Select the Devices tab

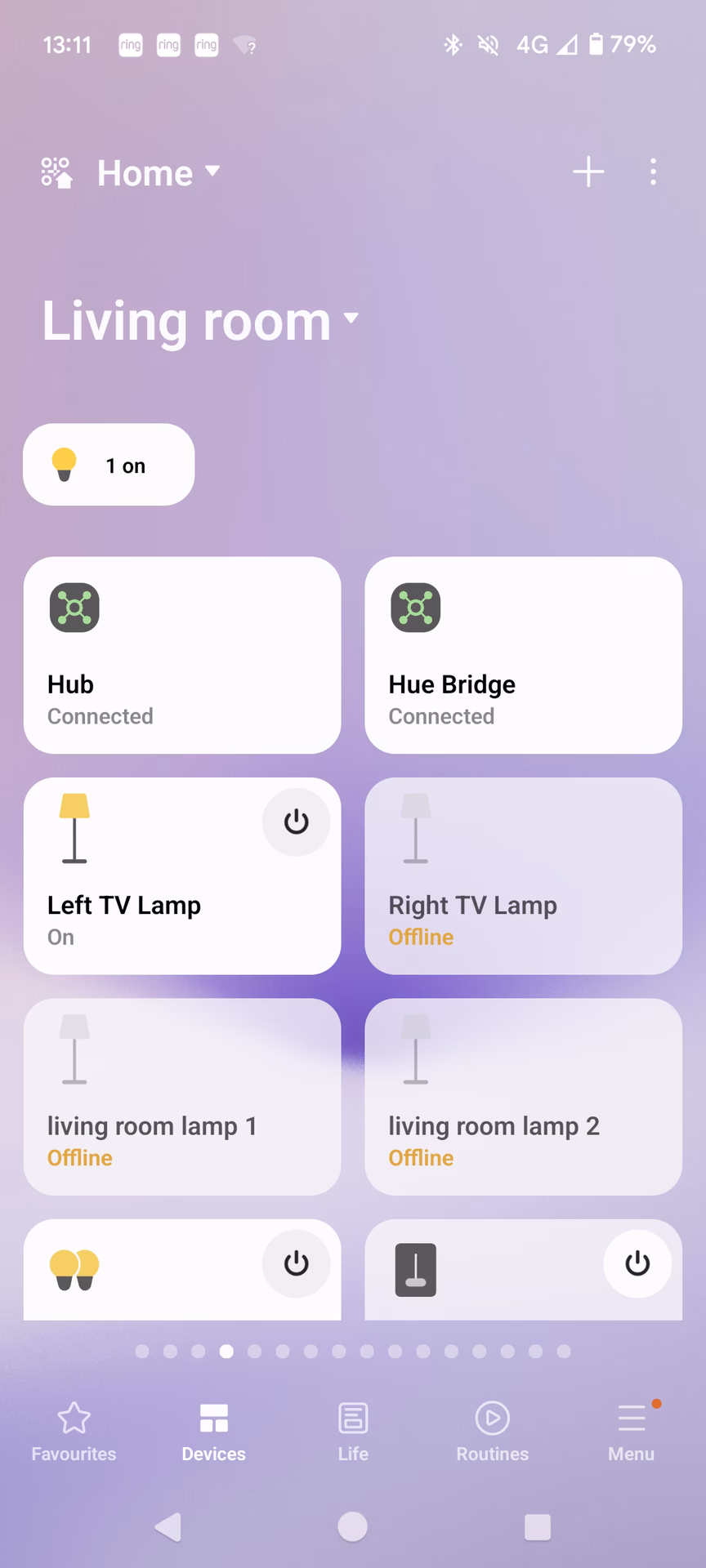(213, 1431)
